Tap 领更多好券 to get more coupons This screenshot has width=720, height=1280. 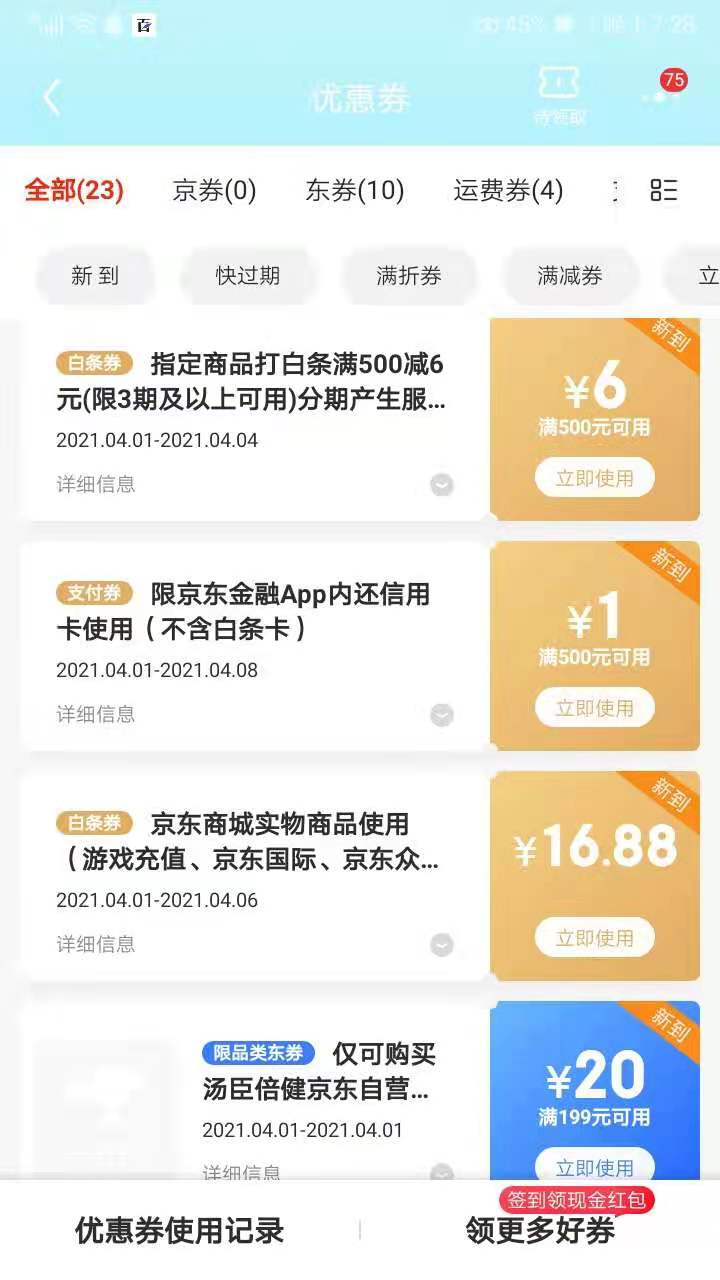[540, 1231]
